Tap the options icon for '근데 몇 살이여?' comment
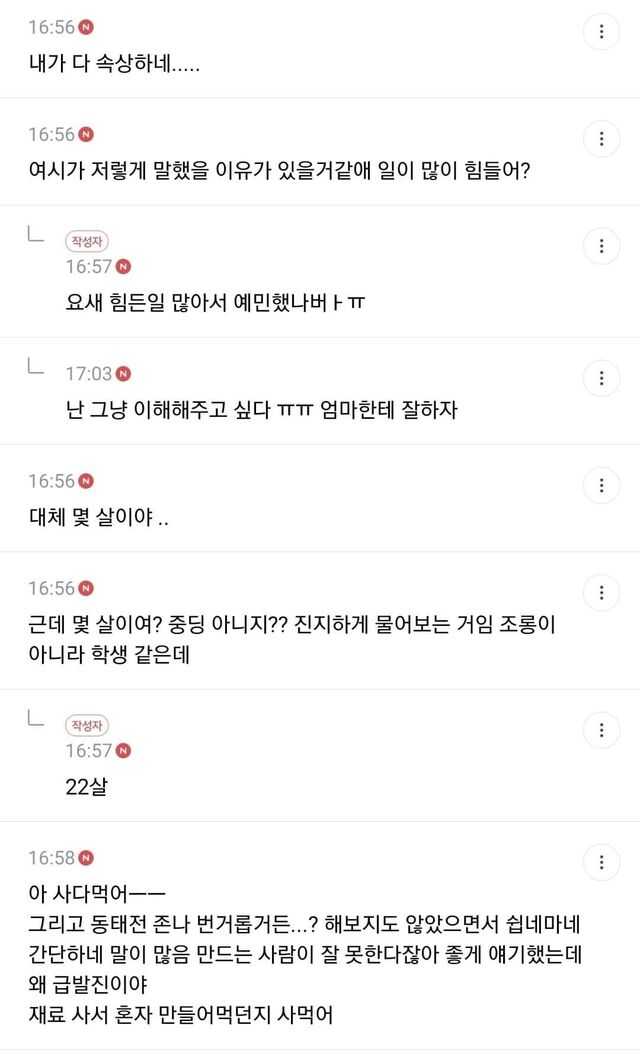 click(601, 592)
